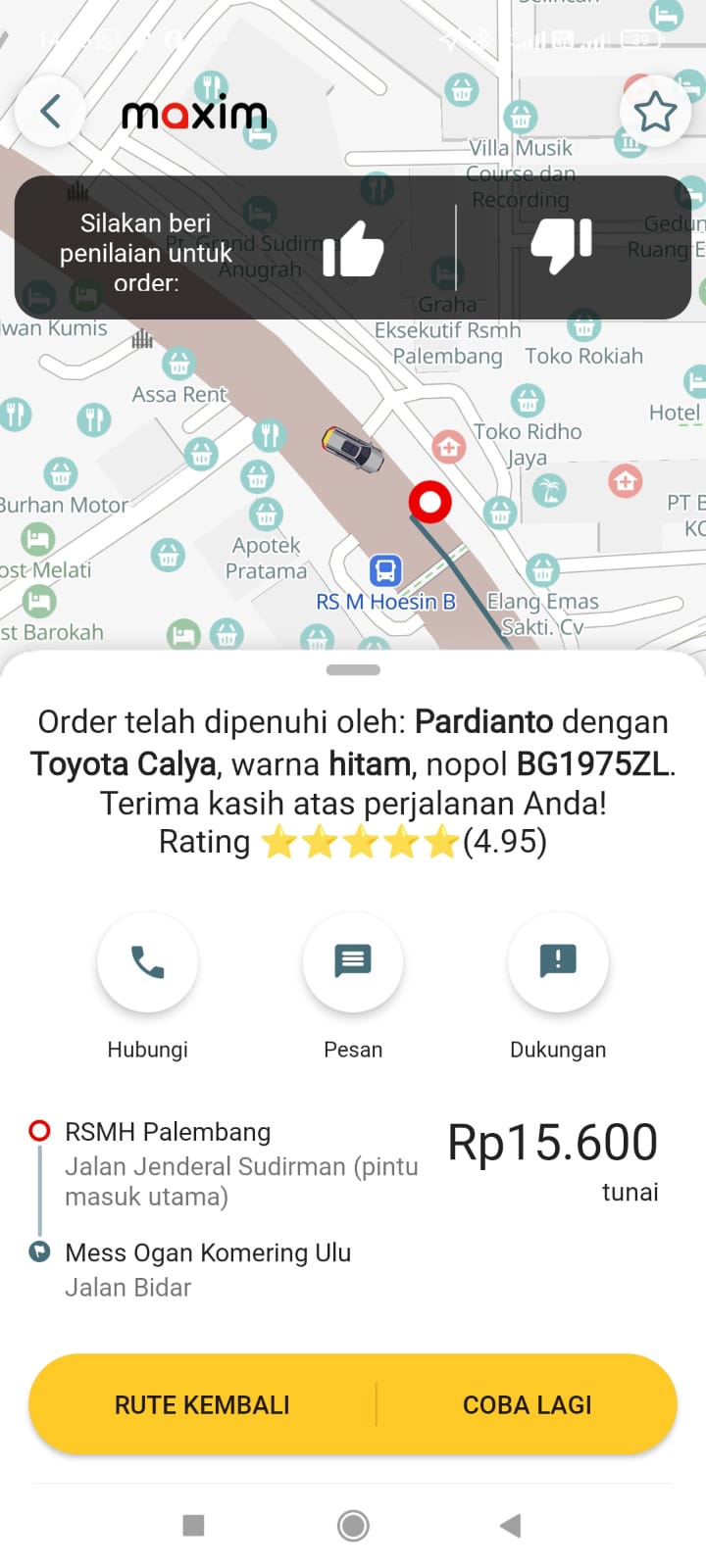Open Dukungan support

(x=558, y=962)
